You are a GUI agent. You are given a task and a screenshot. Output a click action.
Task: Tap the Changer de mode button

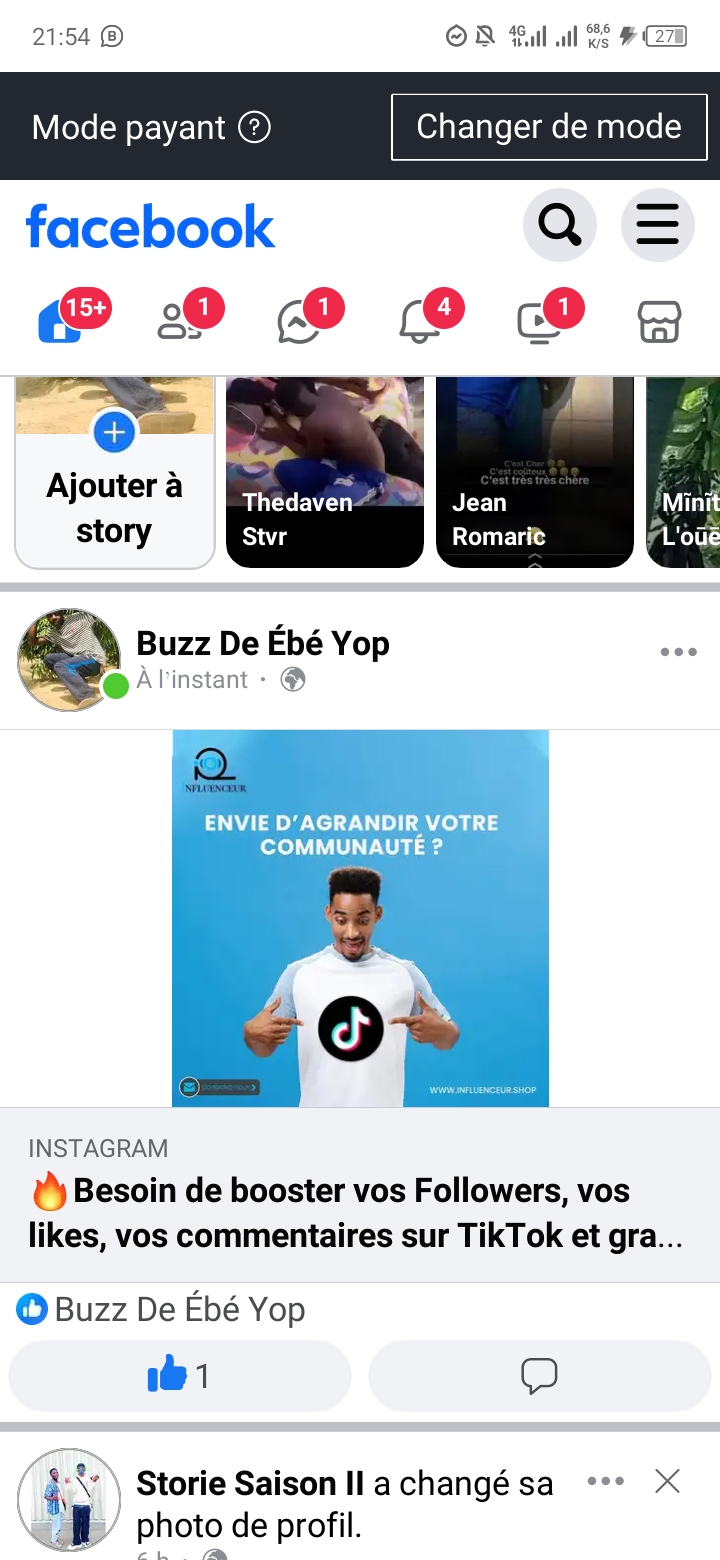tap(548, 127)
